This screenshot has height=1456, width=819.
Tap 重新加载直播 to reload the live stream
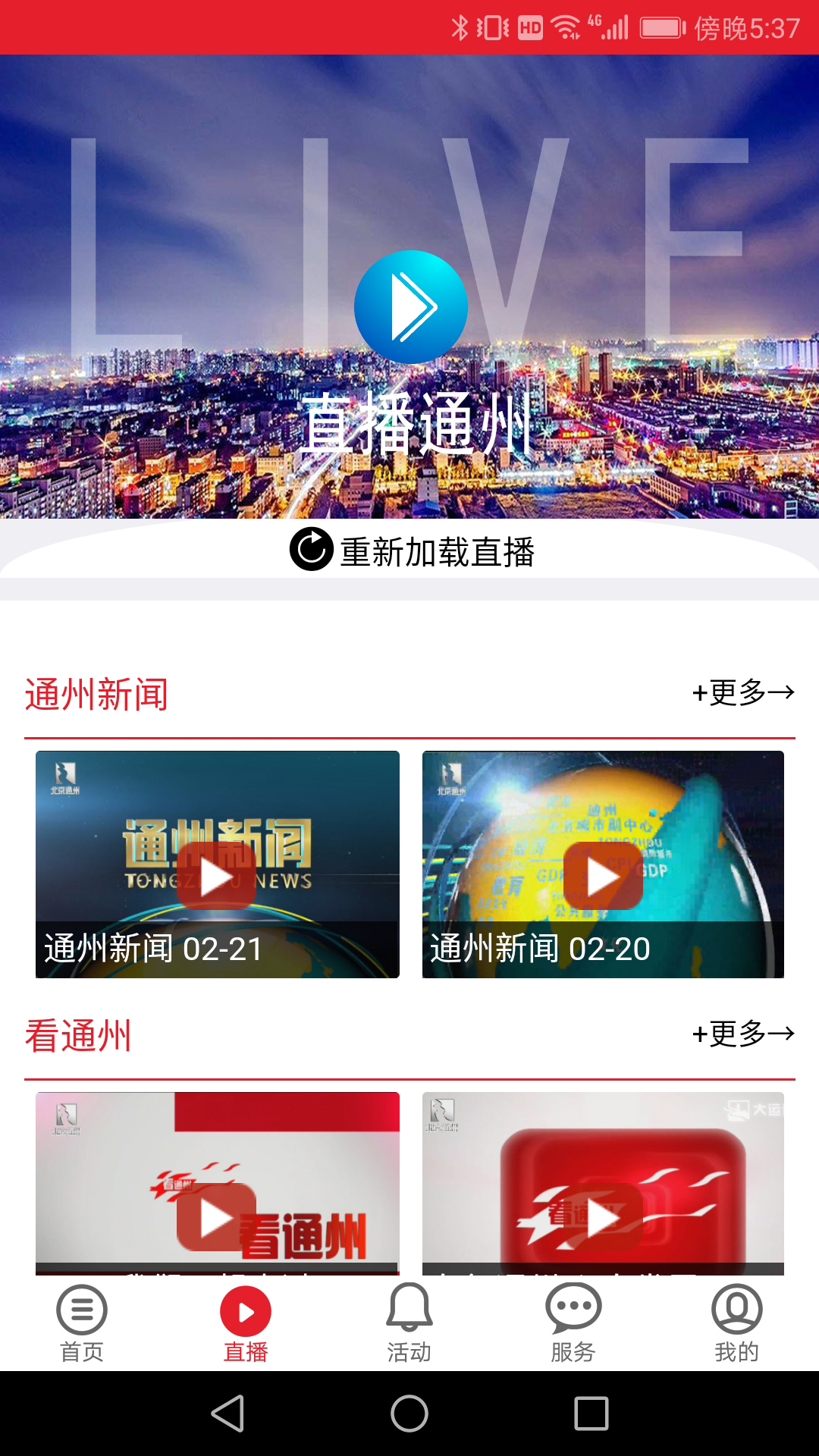point(413,551)
